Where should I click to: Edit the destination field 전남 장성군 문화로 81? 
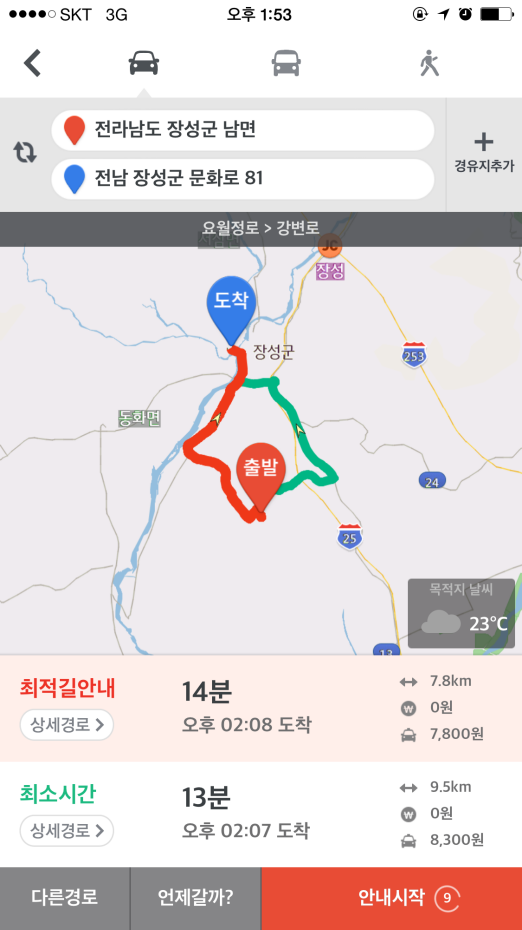(243, 179)
